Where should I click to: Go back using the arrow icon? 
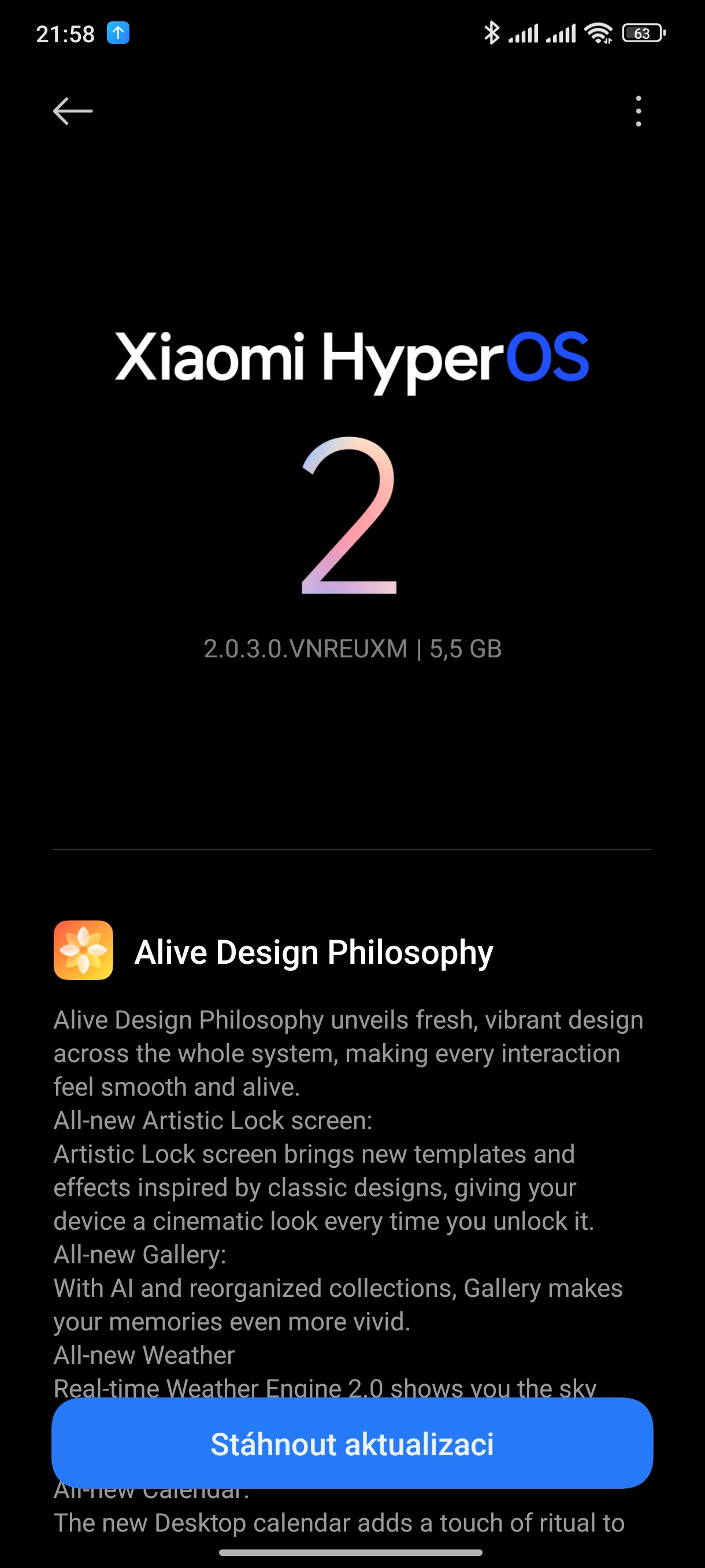72,111
